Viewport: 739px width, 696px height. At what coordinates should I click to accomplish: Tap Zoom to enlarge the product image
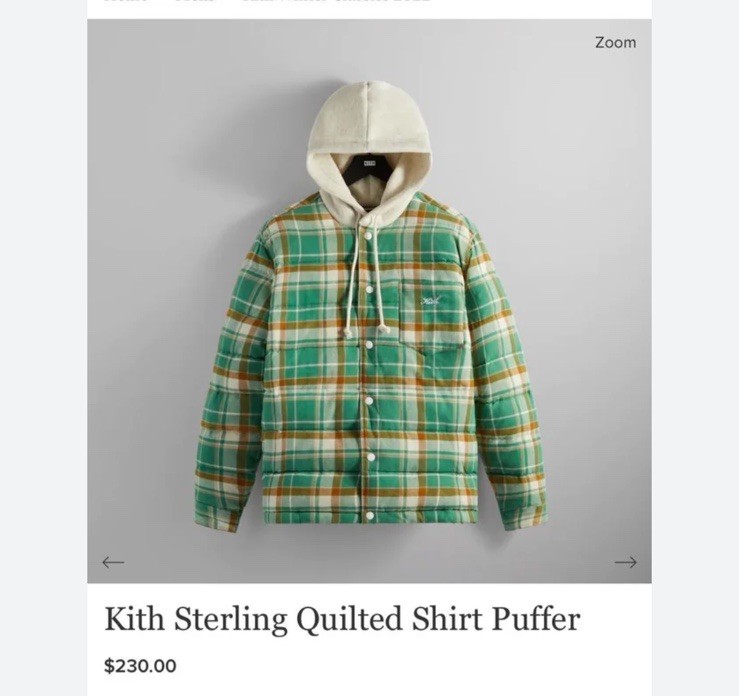click(615, 42)
